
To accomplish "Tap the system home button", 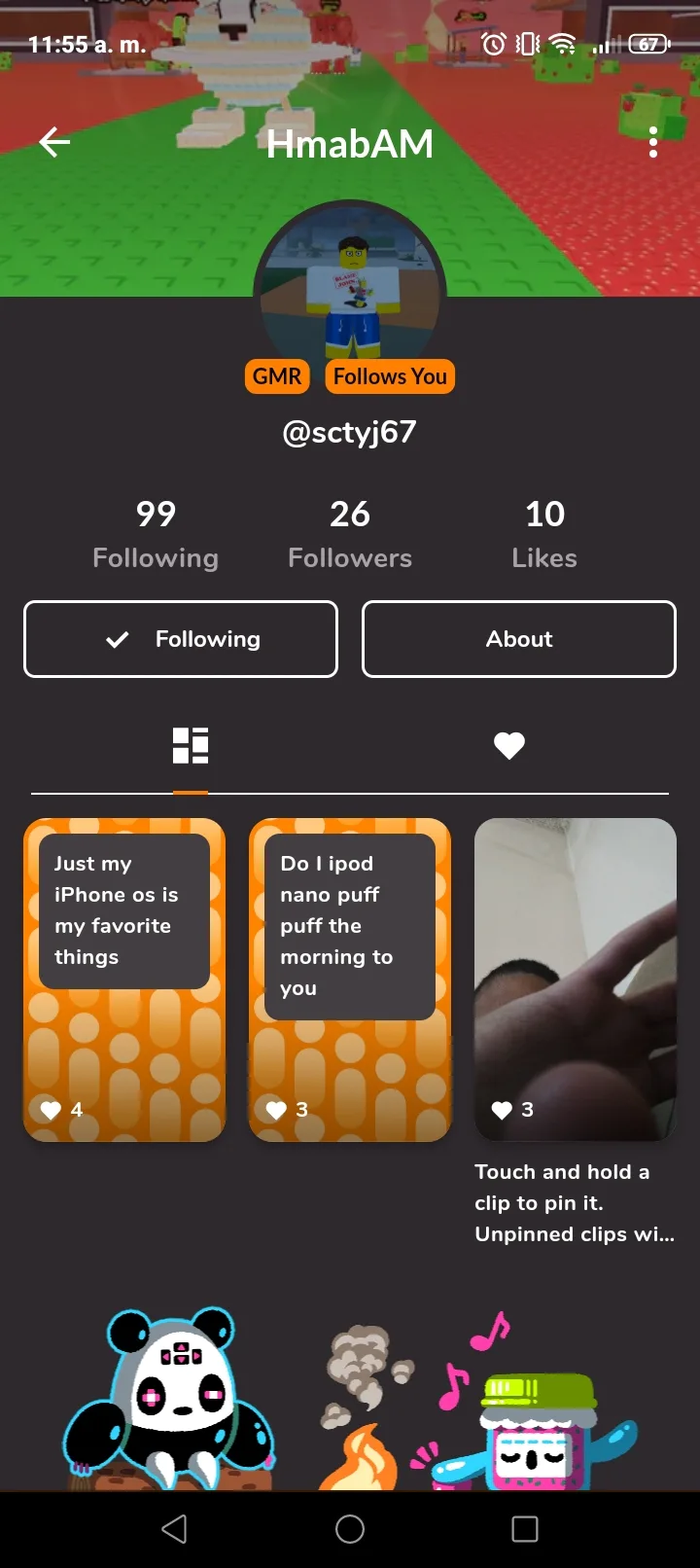I will click(350, 1529).
